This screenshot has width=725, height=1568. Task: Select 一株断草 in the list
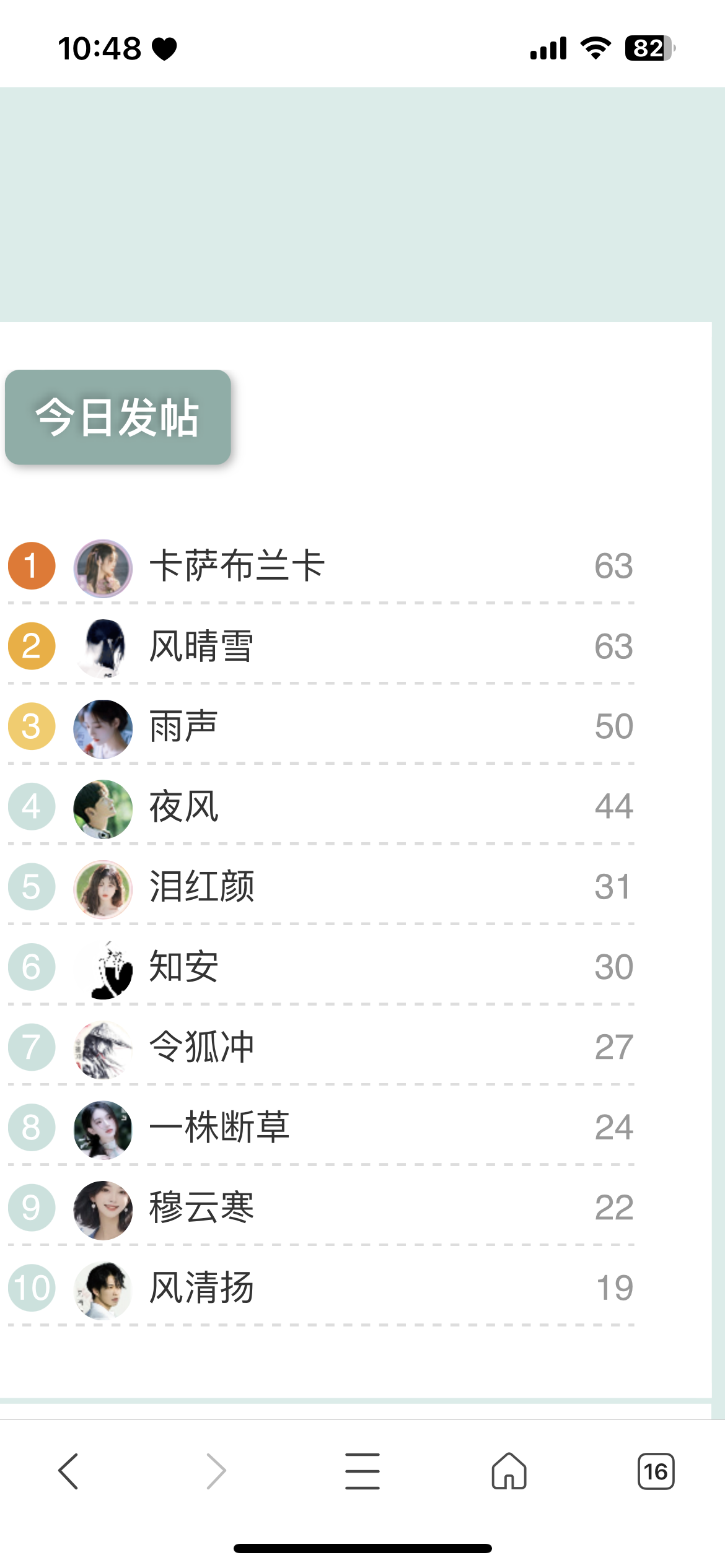pyautogui.click(x=219, y=1128)
